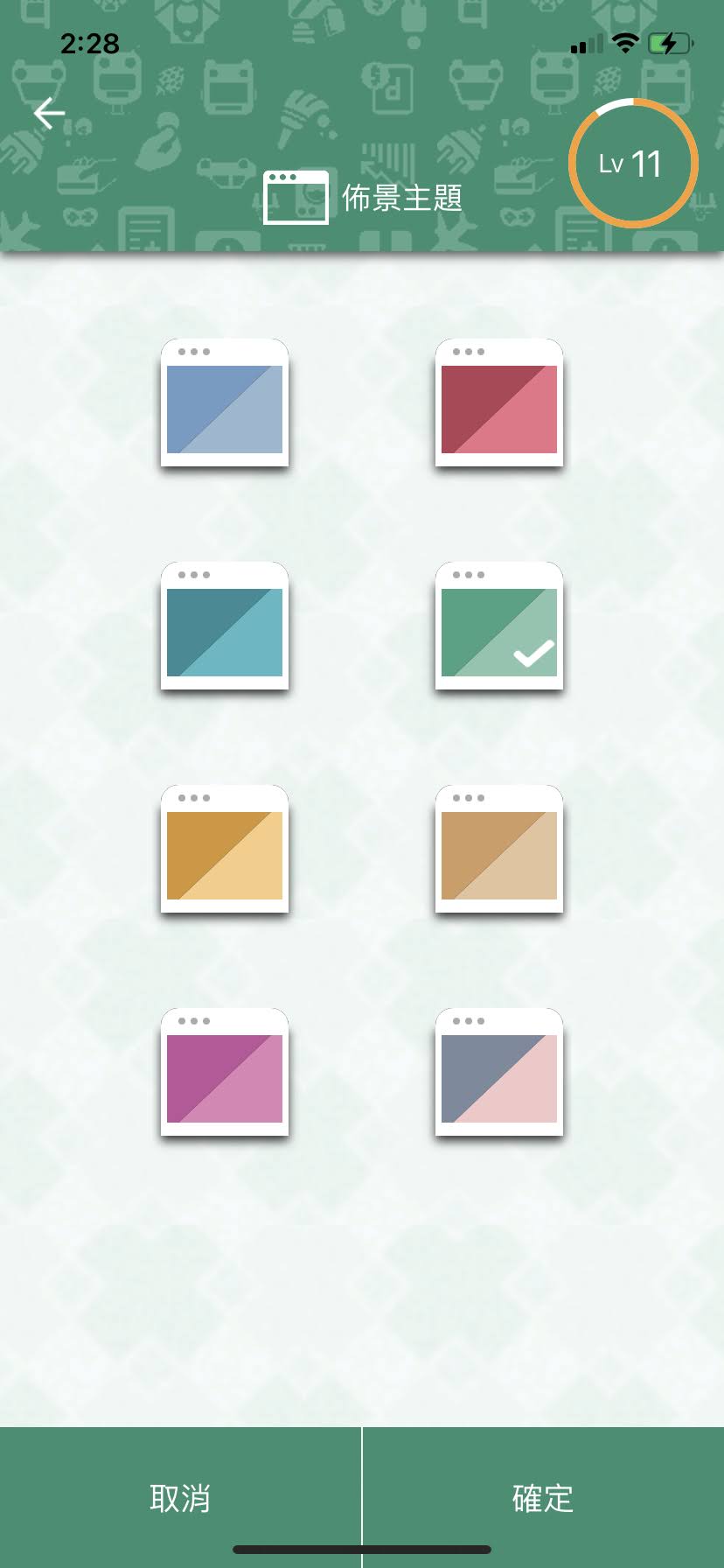724x1568 pixels.
Task: Select the gray and pink theme
Action: coord(499,1074)
